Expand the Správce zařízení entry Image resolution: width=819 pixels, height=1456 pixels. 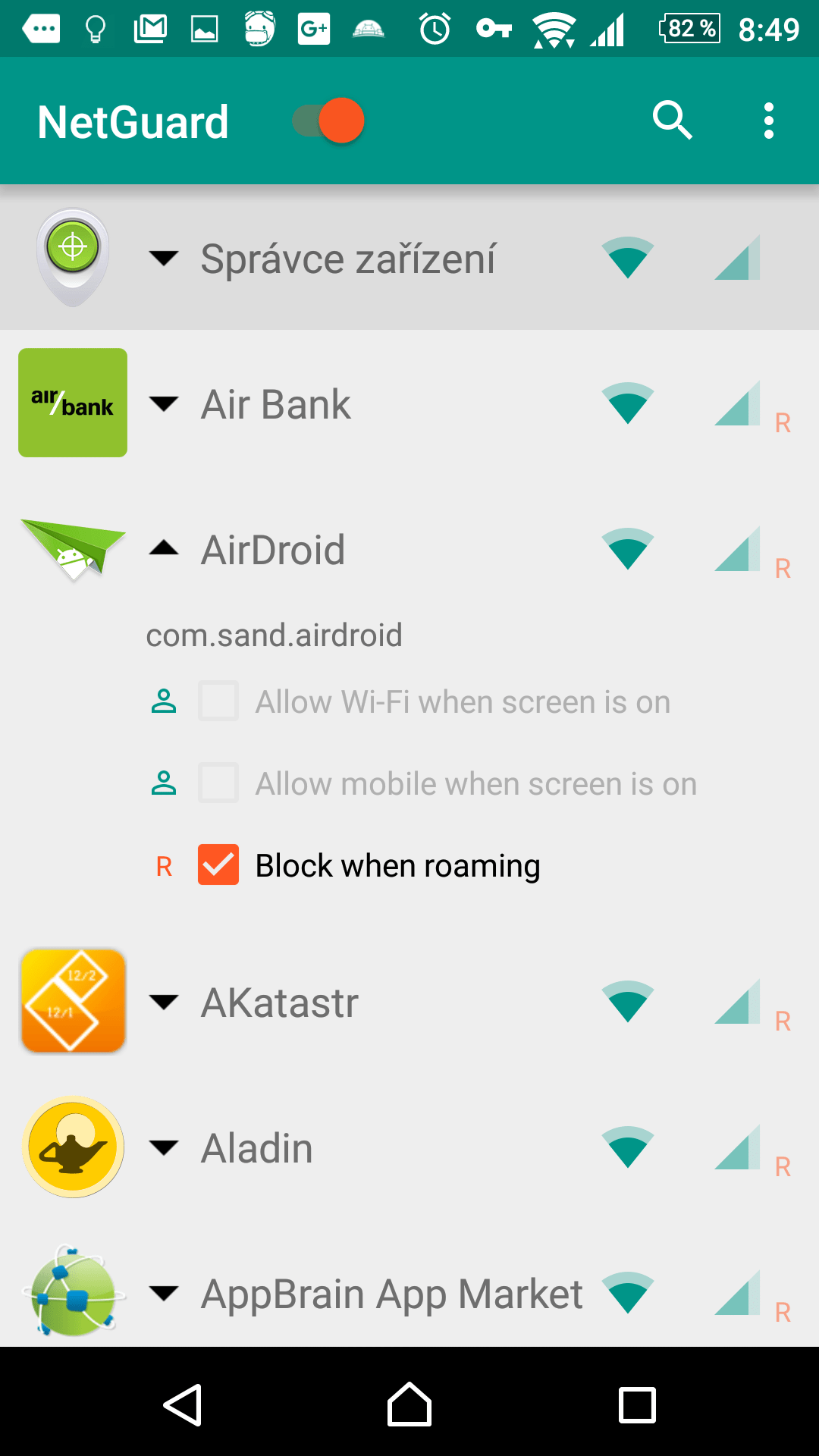pyautogui.click(x=164, y=258)
